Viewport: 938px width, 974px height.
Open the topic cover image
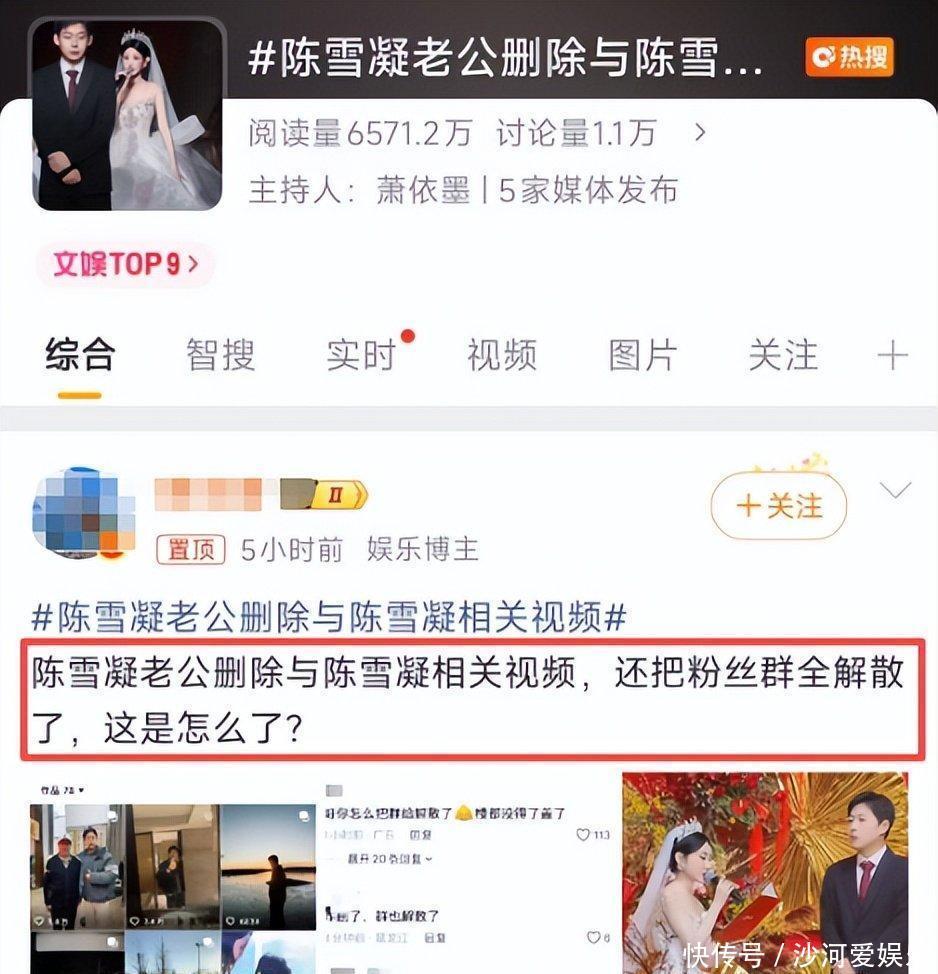127,113
